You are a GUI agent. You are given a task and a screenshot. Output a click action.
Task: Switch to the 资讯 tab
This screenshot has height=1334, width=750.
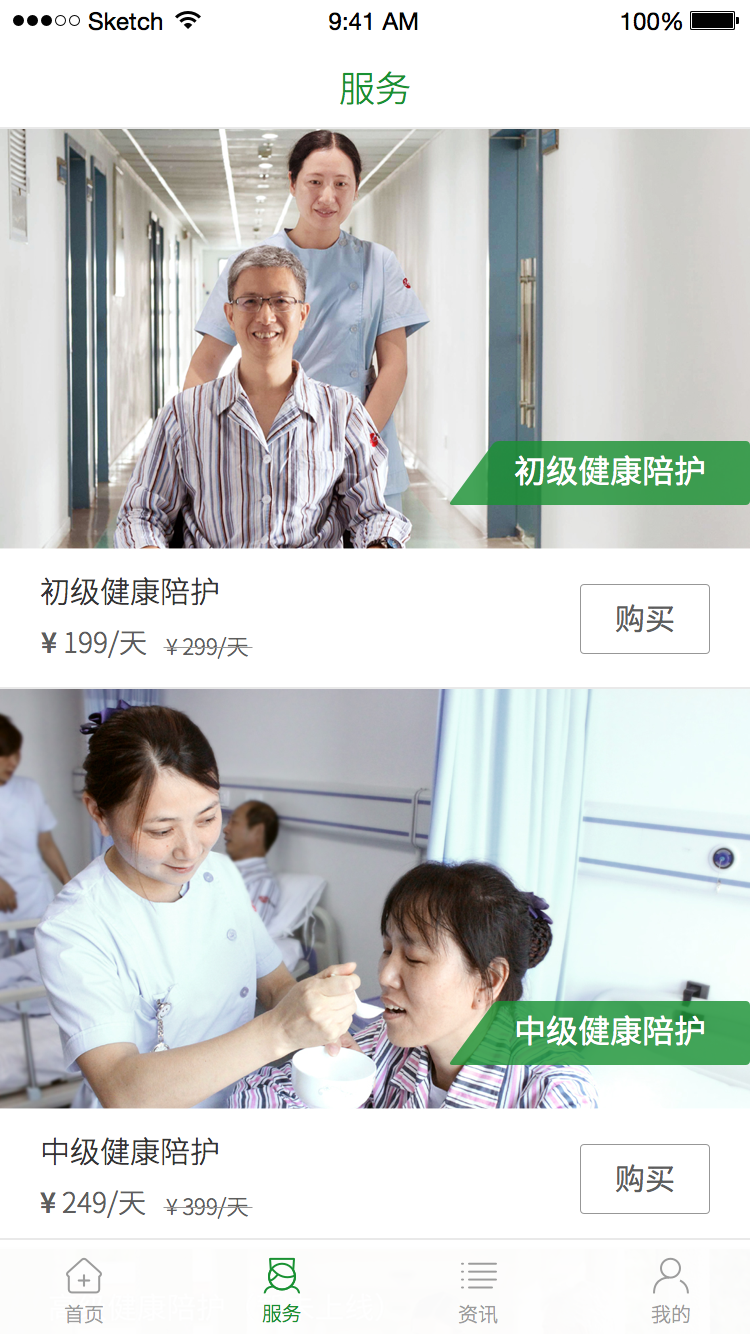point(478,1290)
